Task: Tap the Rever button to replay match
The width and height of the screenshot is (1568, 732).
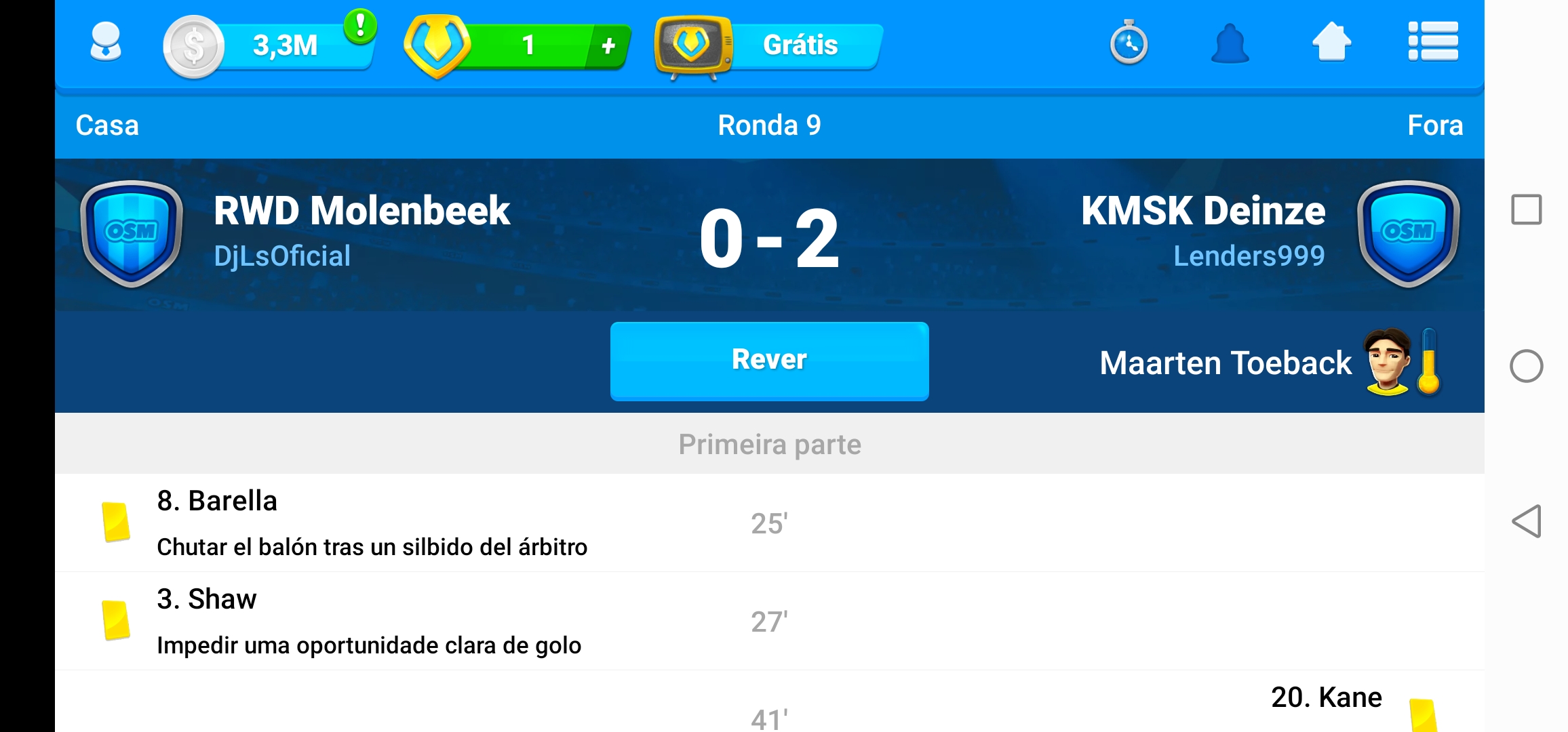Action: click(x=769, y=360)
